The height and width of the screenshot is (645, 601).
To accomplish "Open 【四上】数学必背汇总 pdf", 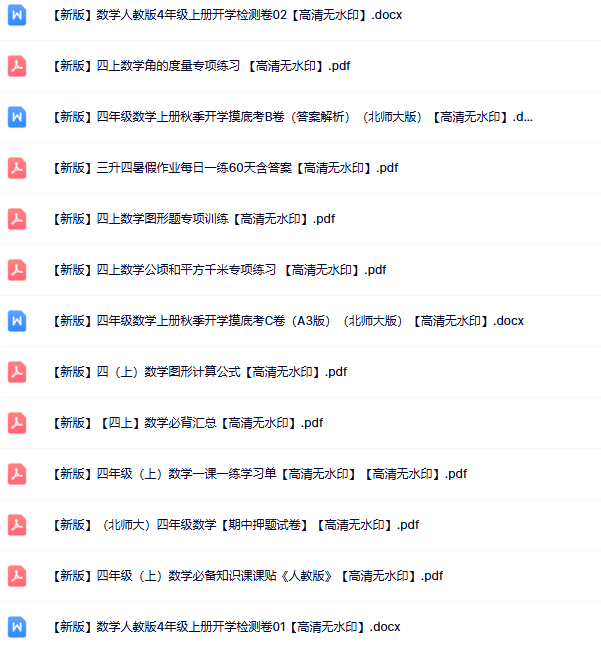I will point(186,423).
